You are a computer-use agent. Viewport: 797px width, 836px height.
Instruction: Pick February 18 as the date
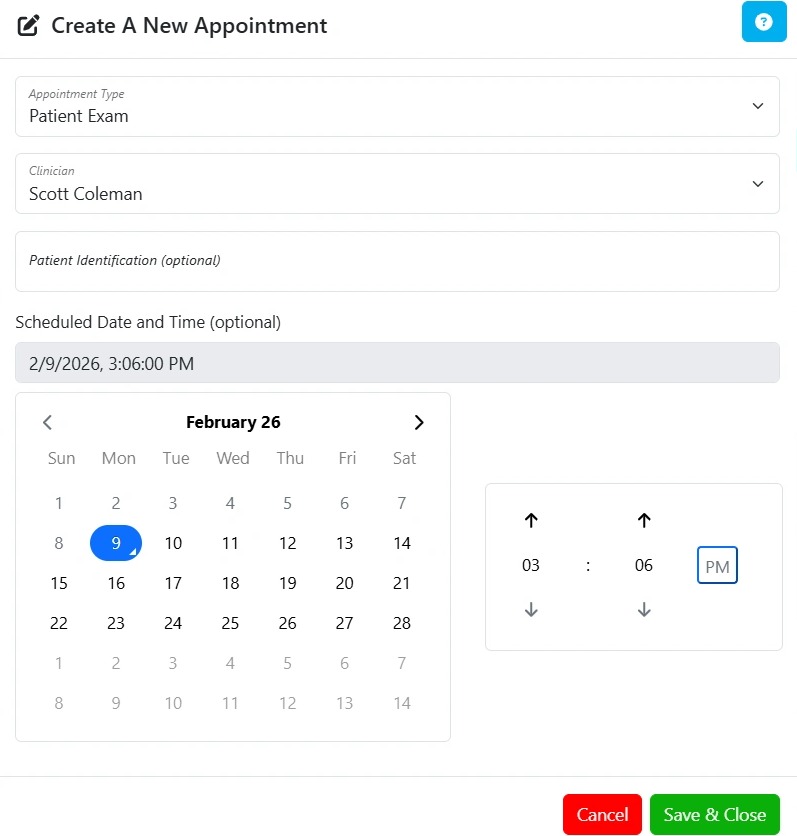(x=231, y=583)
